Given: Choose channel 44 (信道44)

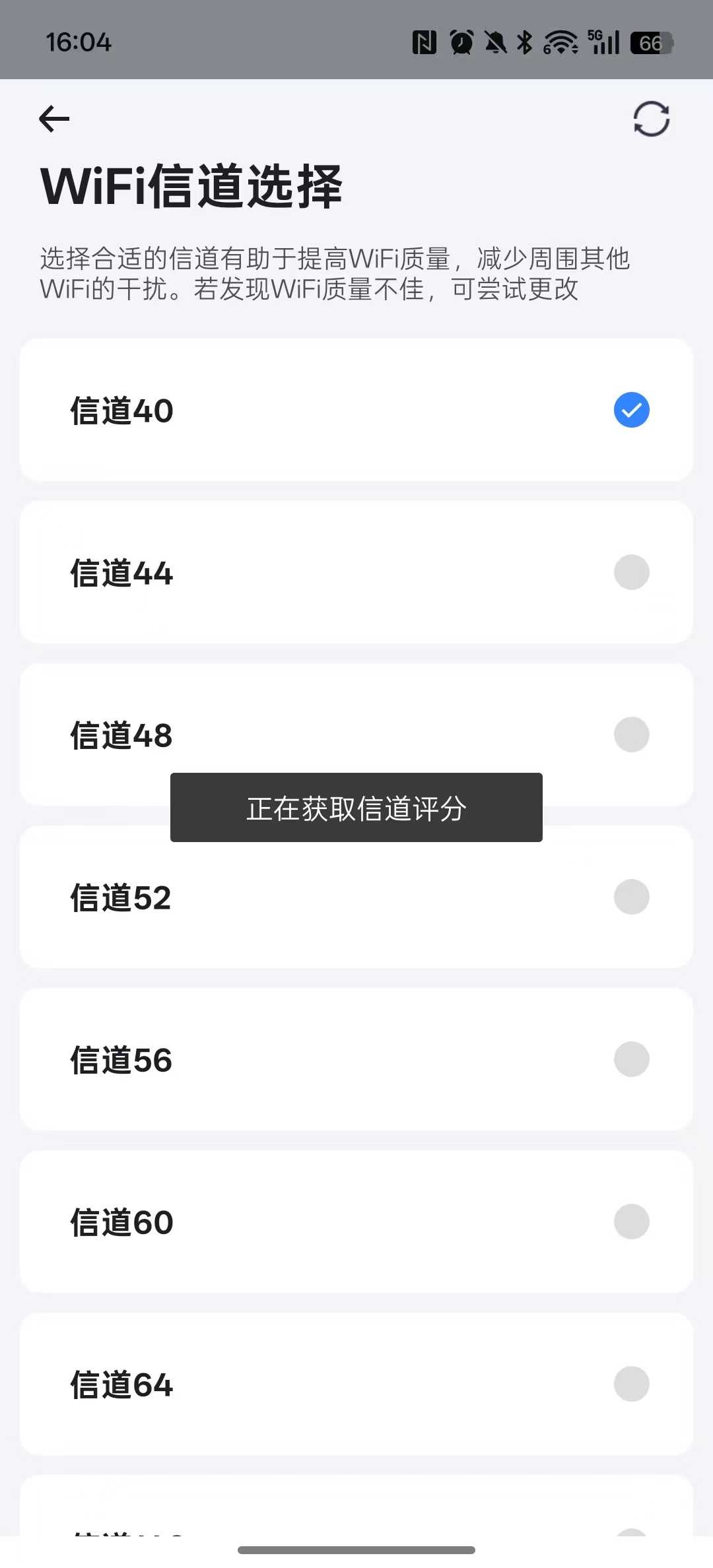Looking at the screenshot, I should click(356, 572).
